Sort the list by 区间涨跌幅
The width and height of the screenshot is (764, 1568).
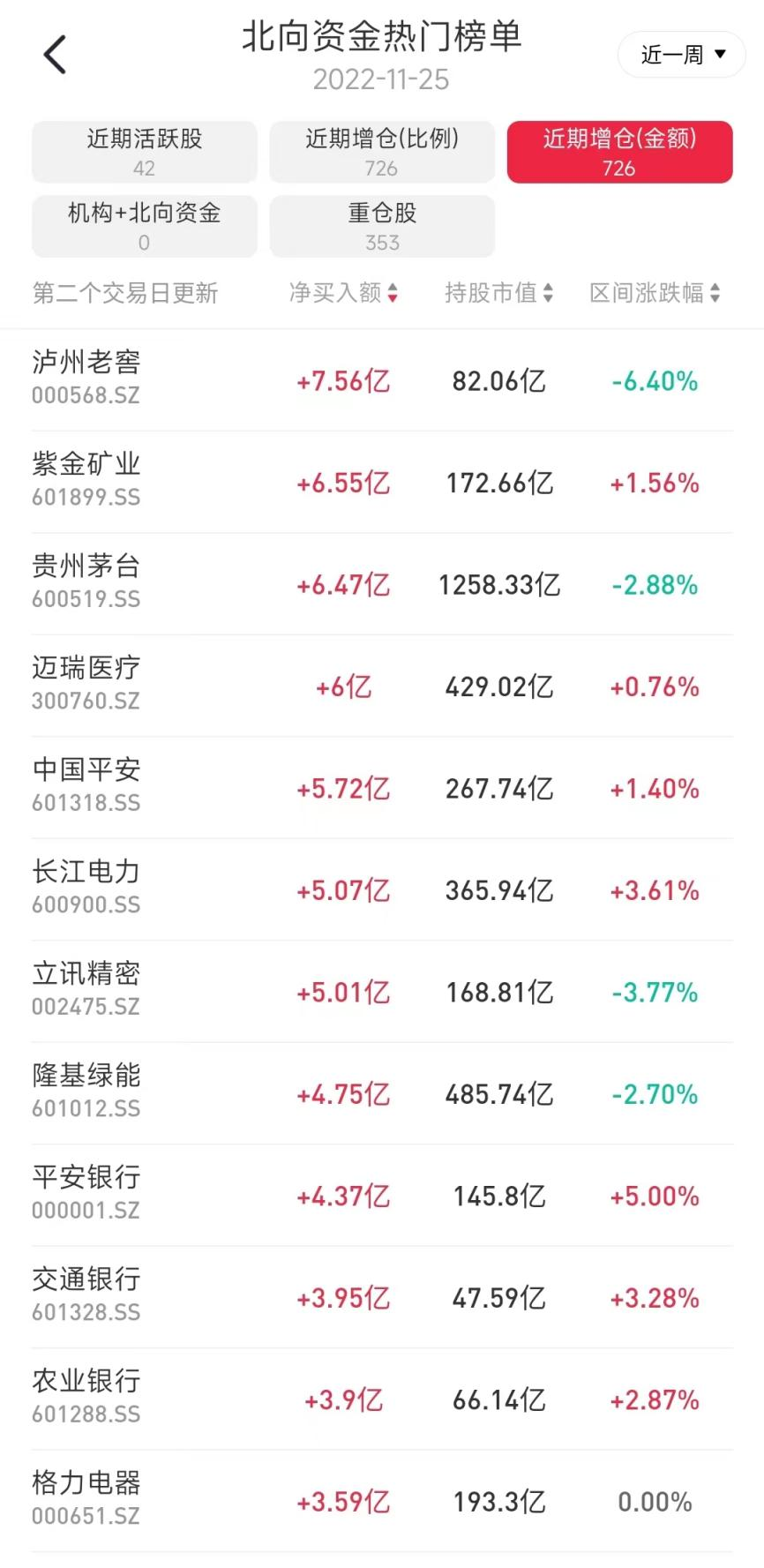[x=655, y=293]
